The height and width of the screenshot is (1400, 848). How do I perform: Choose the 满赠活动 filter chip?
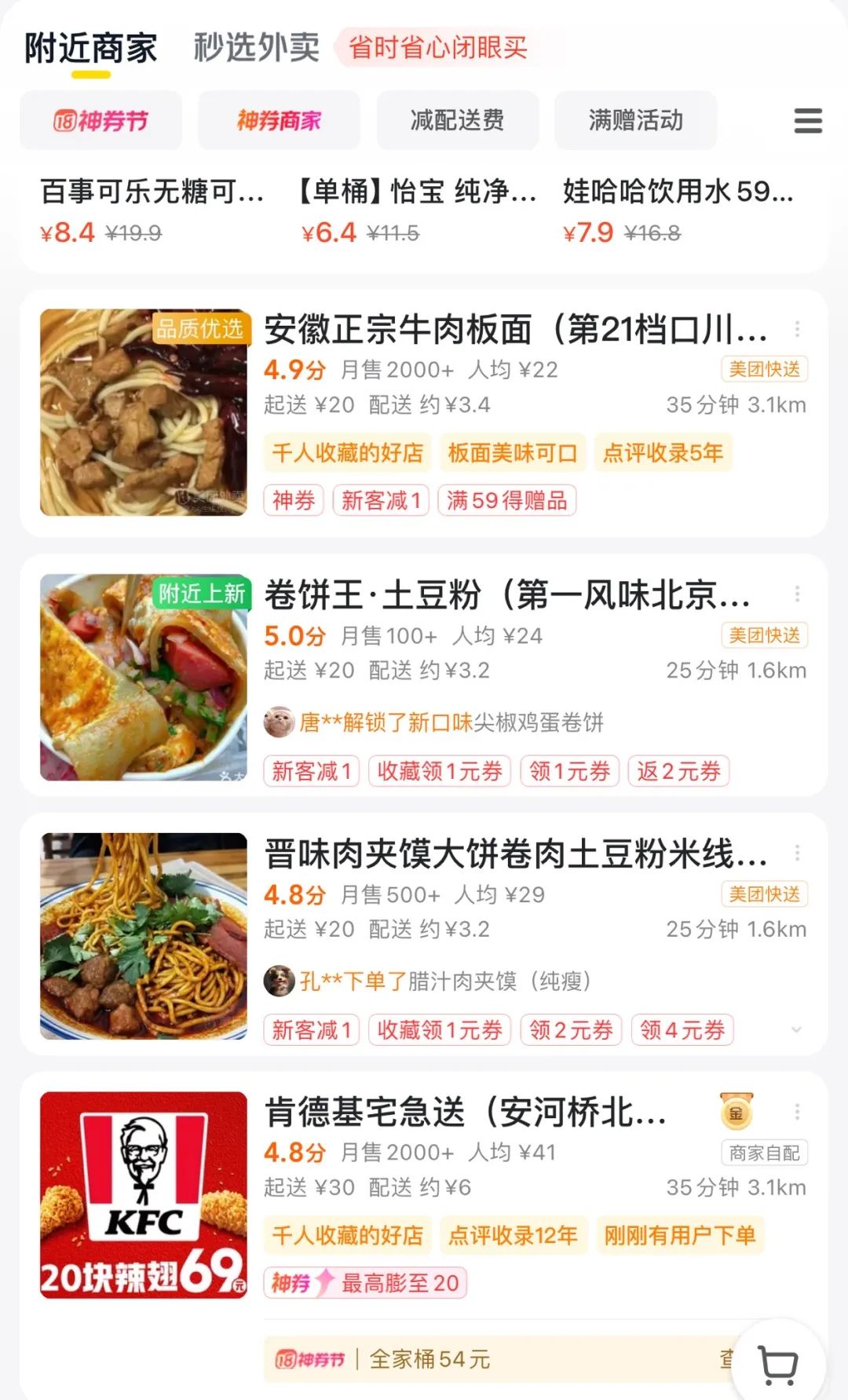635,120
